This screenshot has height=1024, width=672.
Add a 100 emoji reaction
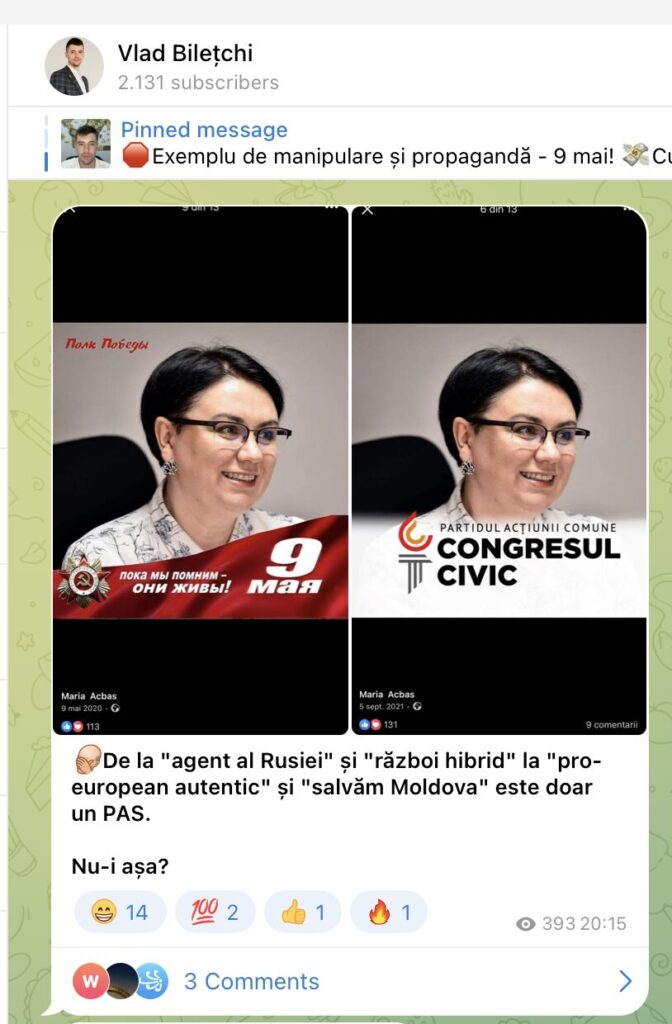(x=214, y=912)
